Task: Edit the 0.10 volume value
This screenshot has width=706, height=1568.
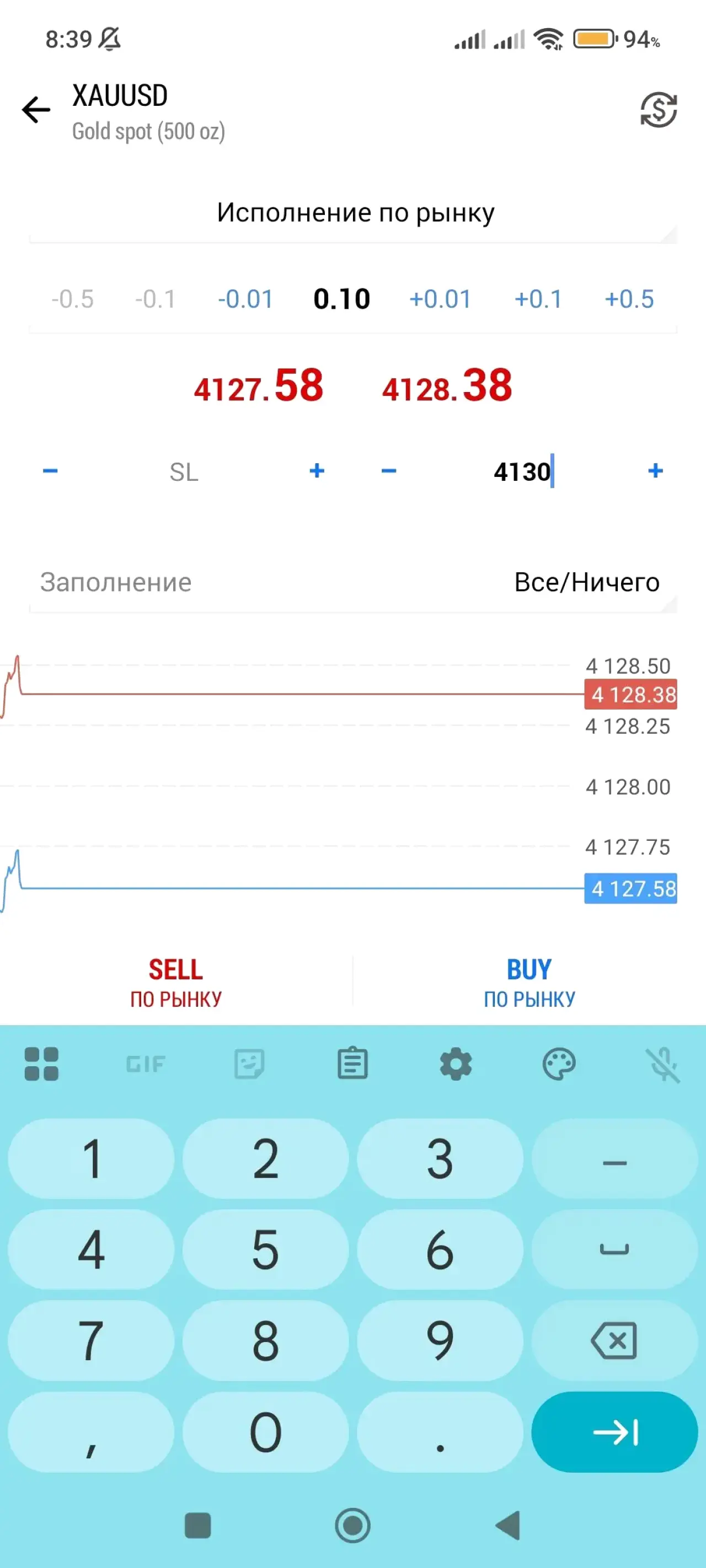Action: click(x=342, y=299)
